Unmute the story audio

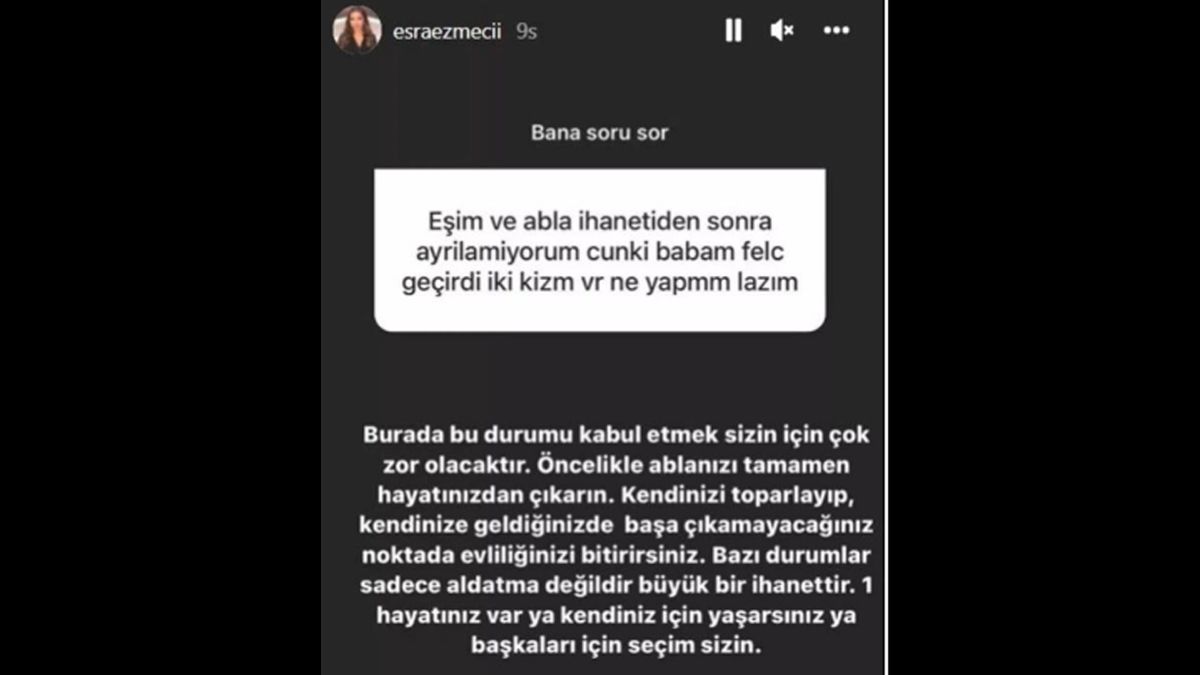point(781,31)
